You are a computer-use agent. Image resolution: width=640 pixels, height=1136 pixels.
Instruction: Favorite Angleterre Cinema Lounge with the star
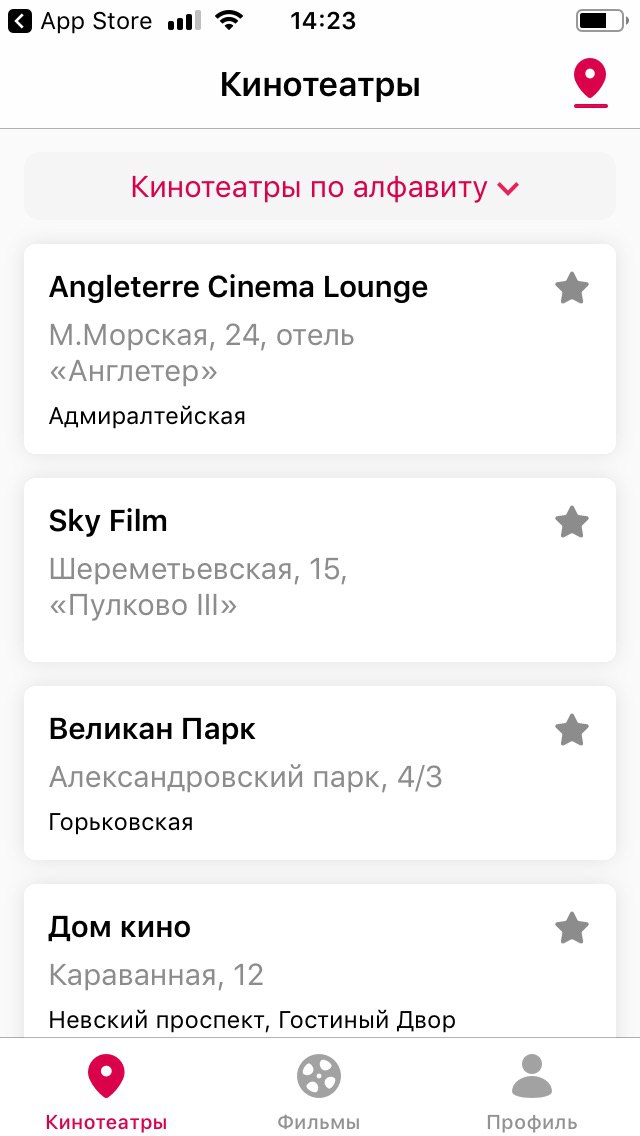(572, 289)
